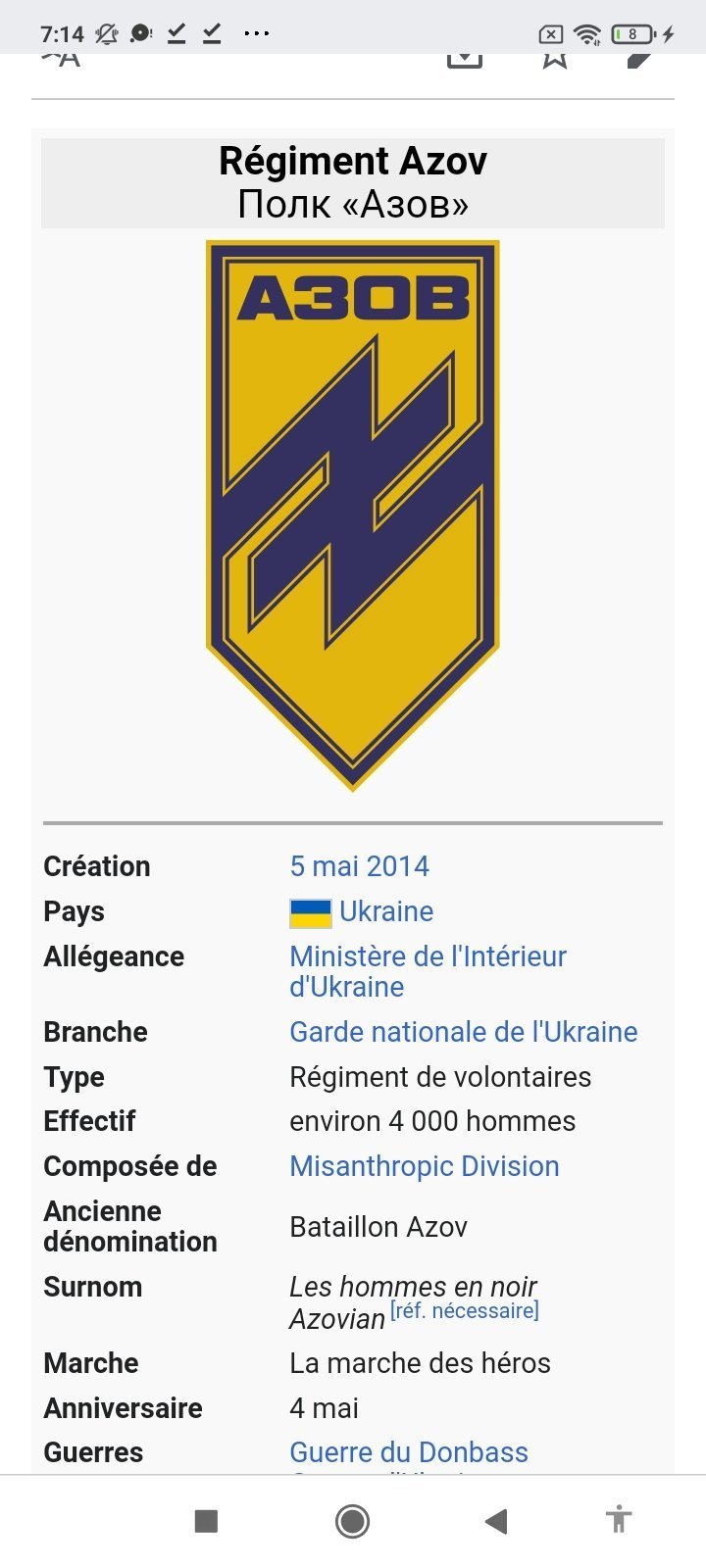Image resolution: width=706 pixels, height=1568 pixels.
Task: Go back using the system back button
Action: click(x=496, y=1521)
